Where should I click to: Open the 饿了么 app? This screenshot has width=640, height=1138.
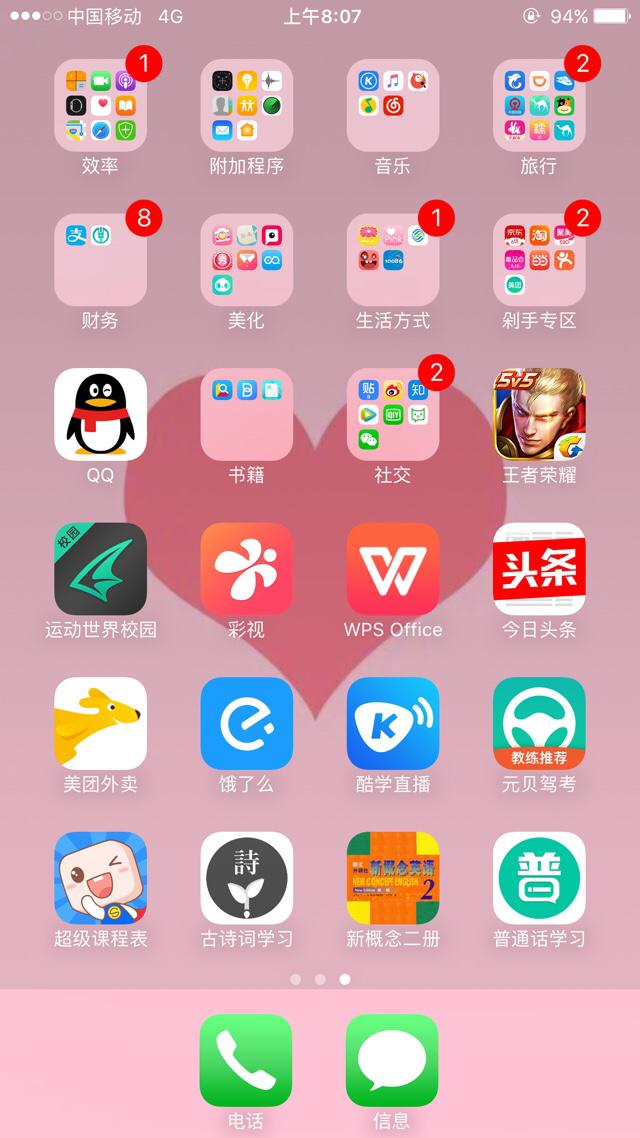pos(246,723)
